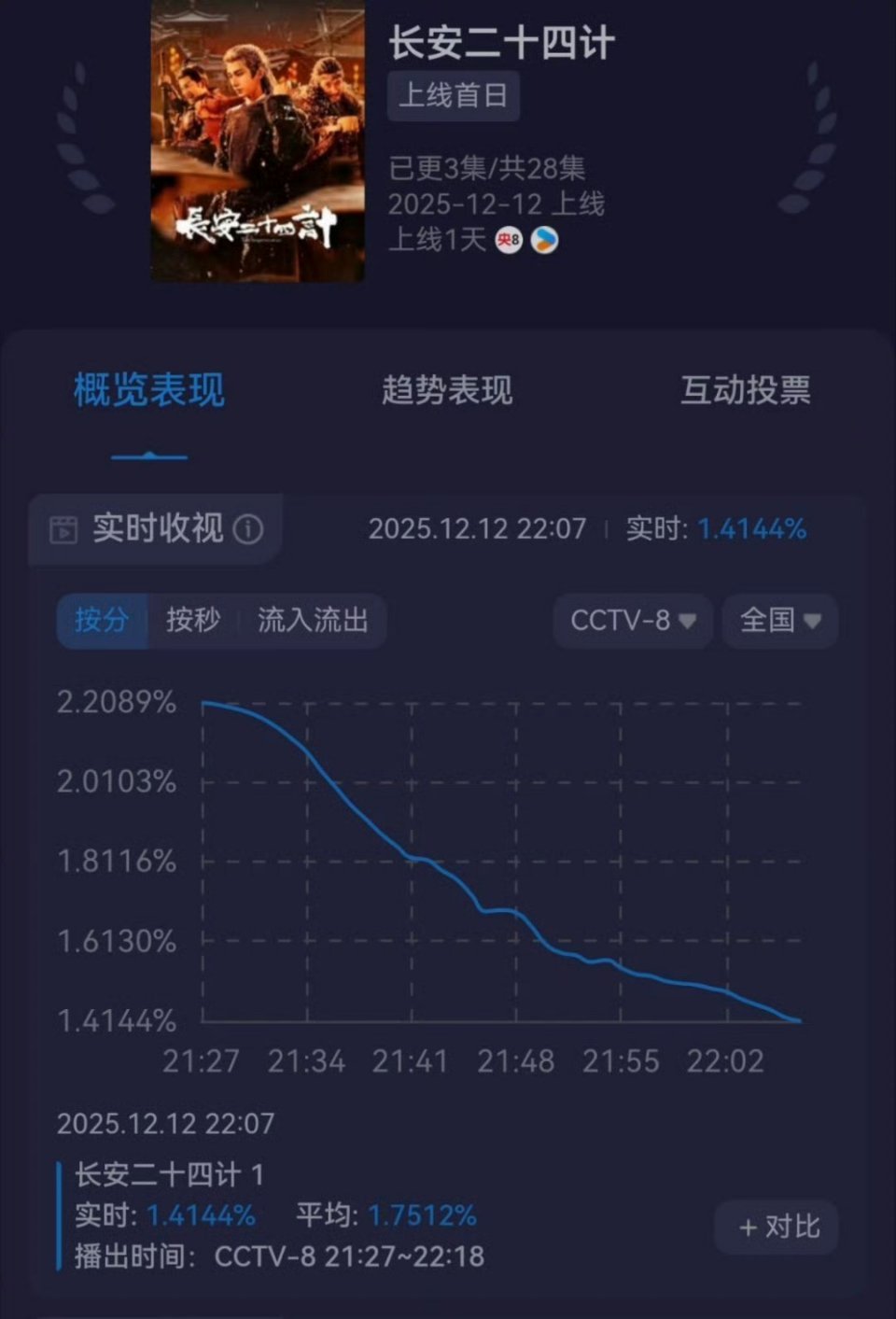The width and height of the screenshot is (896, 1319).
Task: Click the lowest point of the ratings curve
Action: pos(798,1021)
